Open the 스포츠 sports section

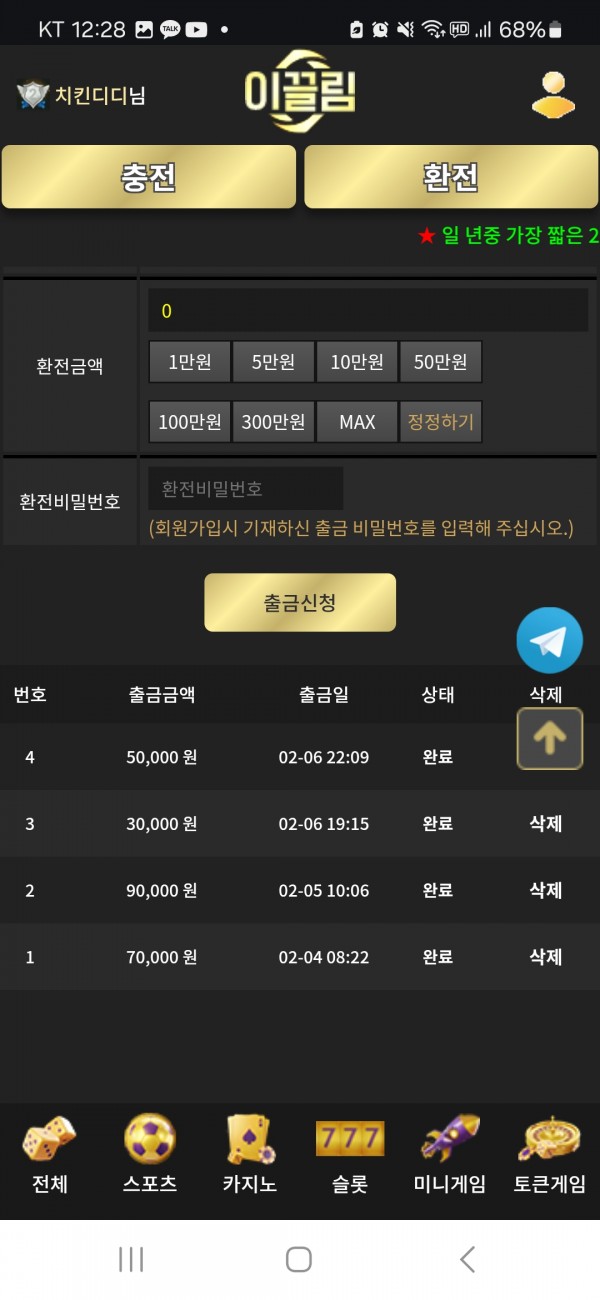pyautogui.click(x=150, y=1155)
